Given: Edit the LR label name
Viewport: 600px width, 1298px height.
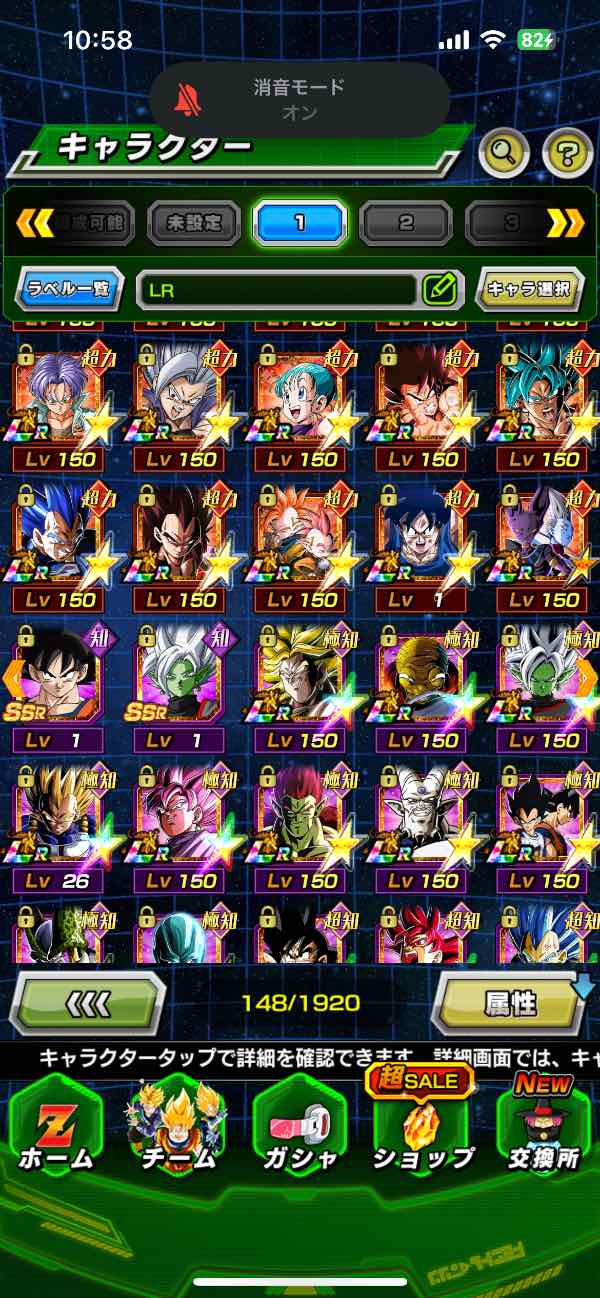Looking at the screenshot, I should click(x=439, y=290).
